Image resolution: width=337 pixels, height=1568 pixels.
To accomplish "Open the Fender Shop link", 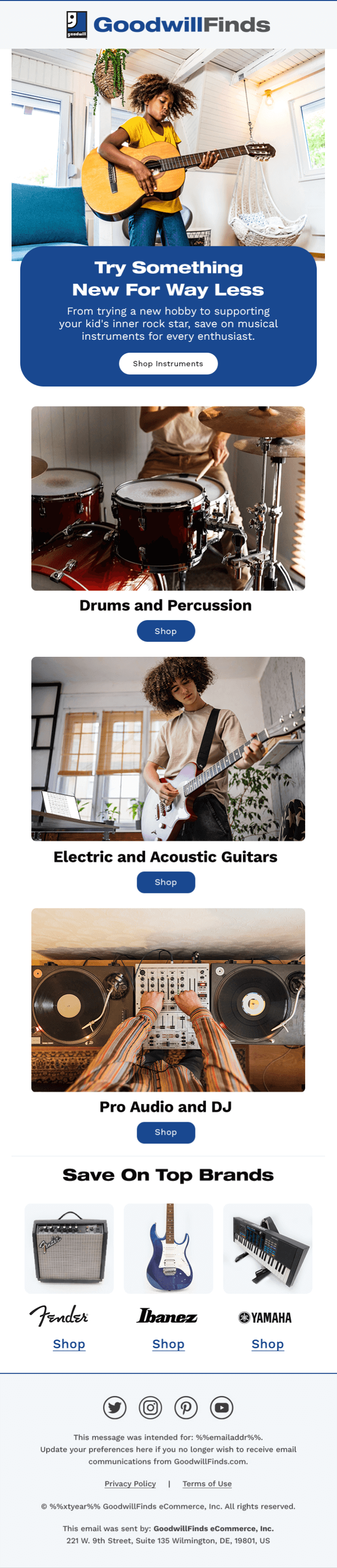I will [x=69, y=1344].
